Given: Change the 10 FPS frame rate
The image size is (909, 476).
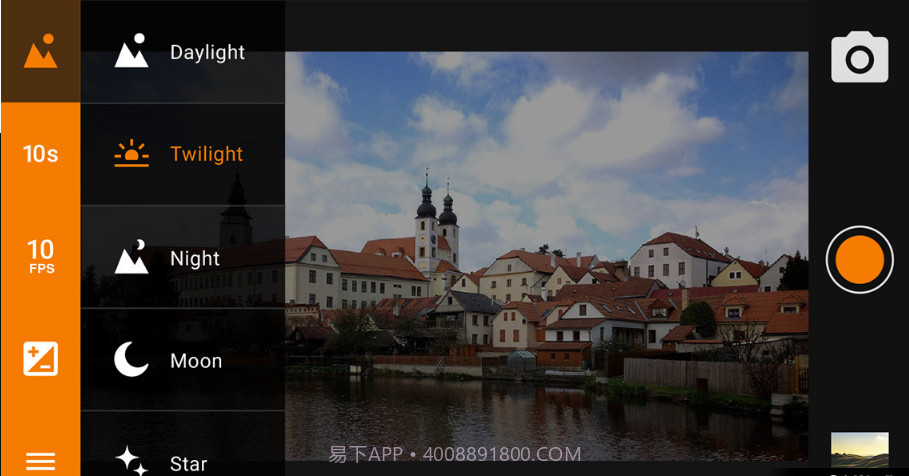Looking at the screenshot, I should [40, 256].
